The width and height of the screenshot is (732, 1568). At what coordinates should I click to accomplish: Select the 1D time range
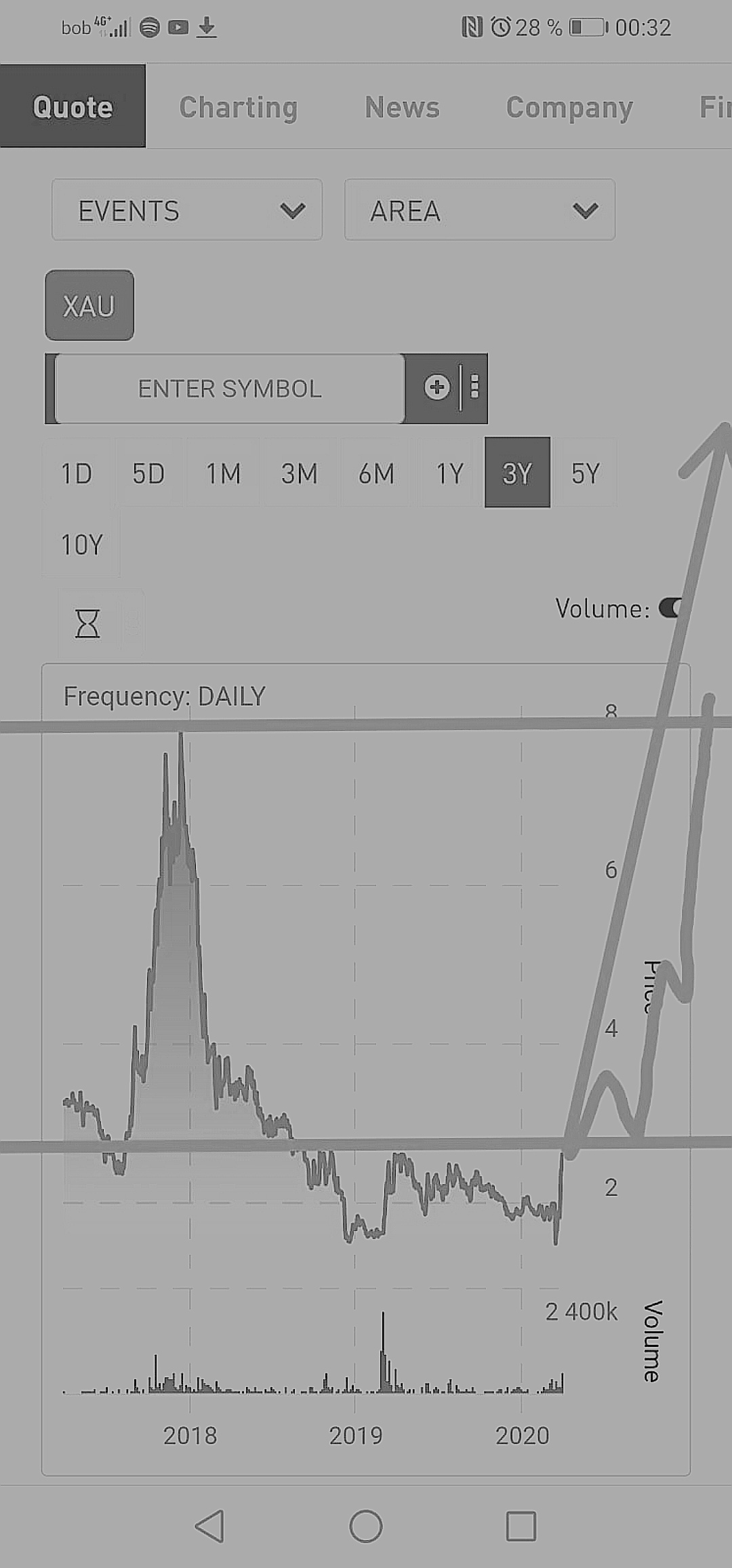click(77, 473)
